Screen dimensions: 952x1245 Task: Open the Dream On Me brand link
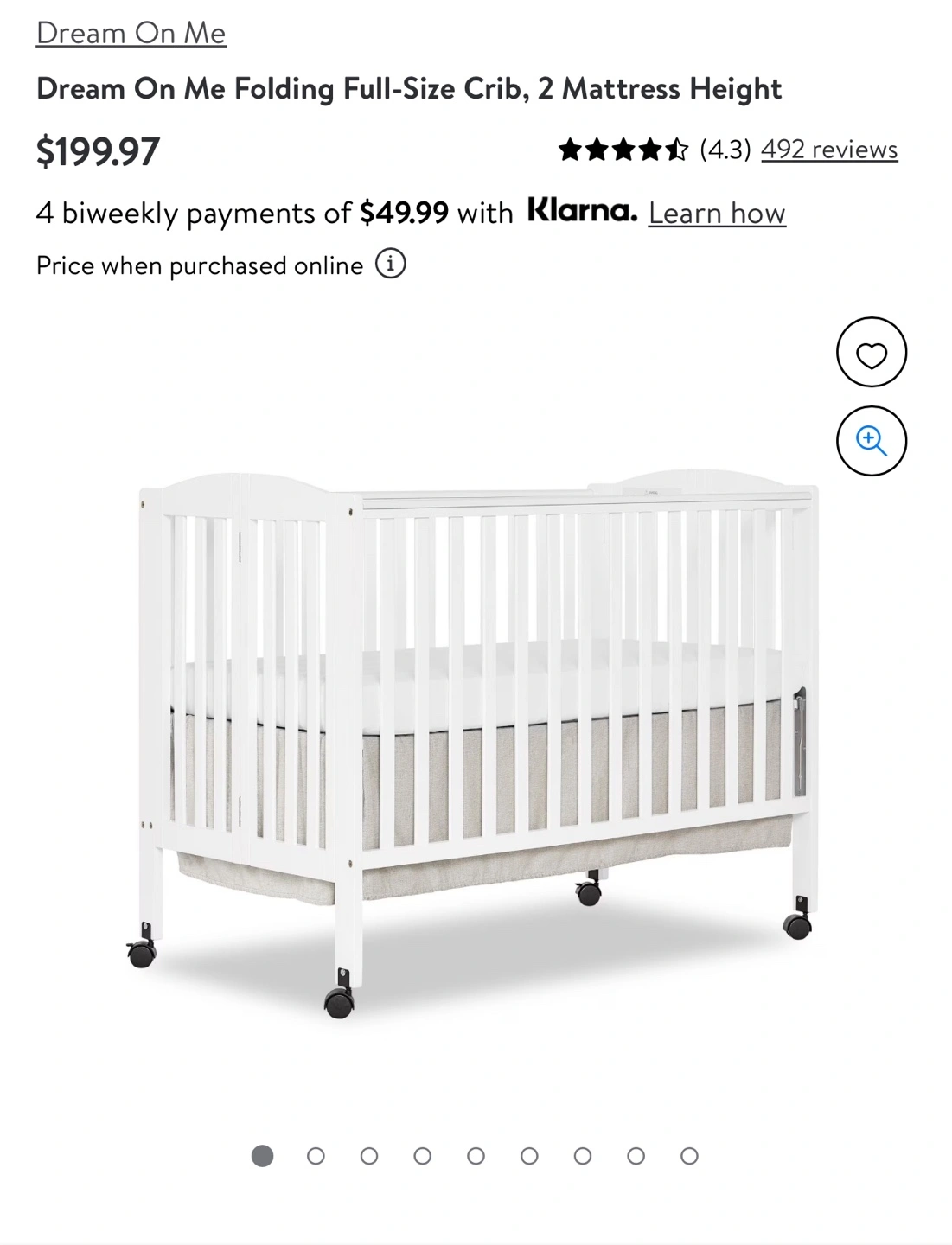(x=131, y=33)
